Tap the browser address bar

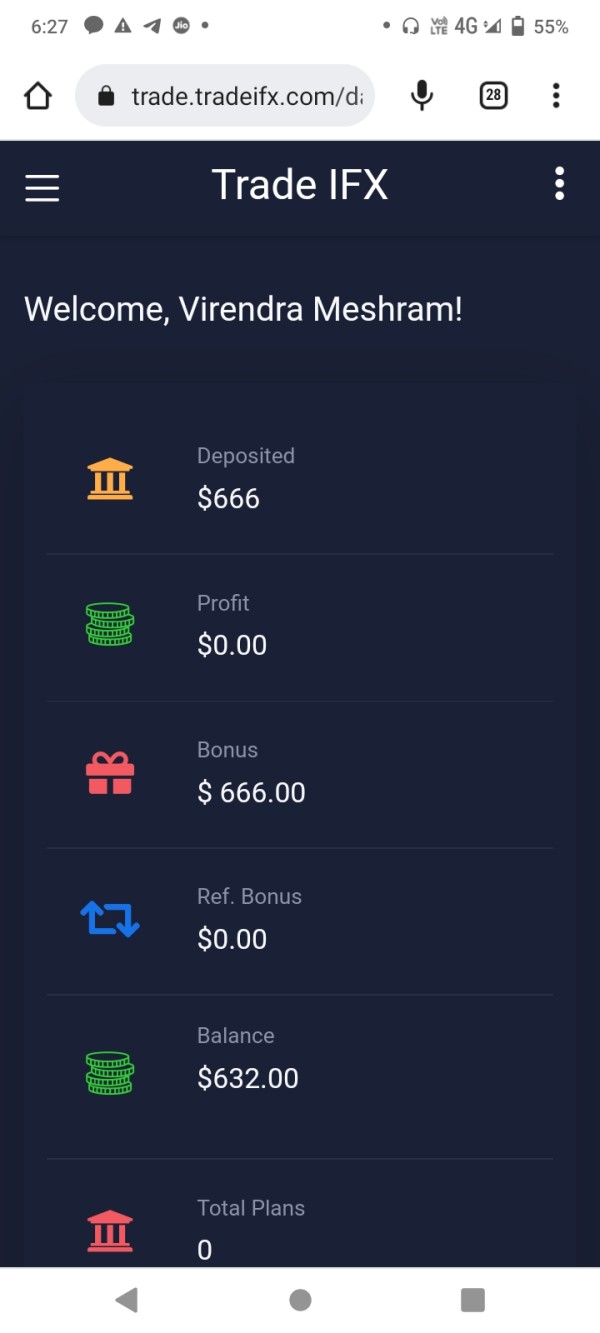(225, 96)
